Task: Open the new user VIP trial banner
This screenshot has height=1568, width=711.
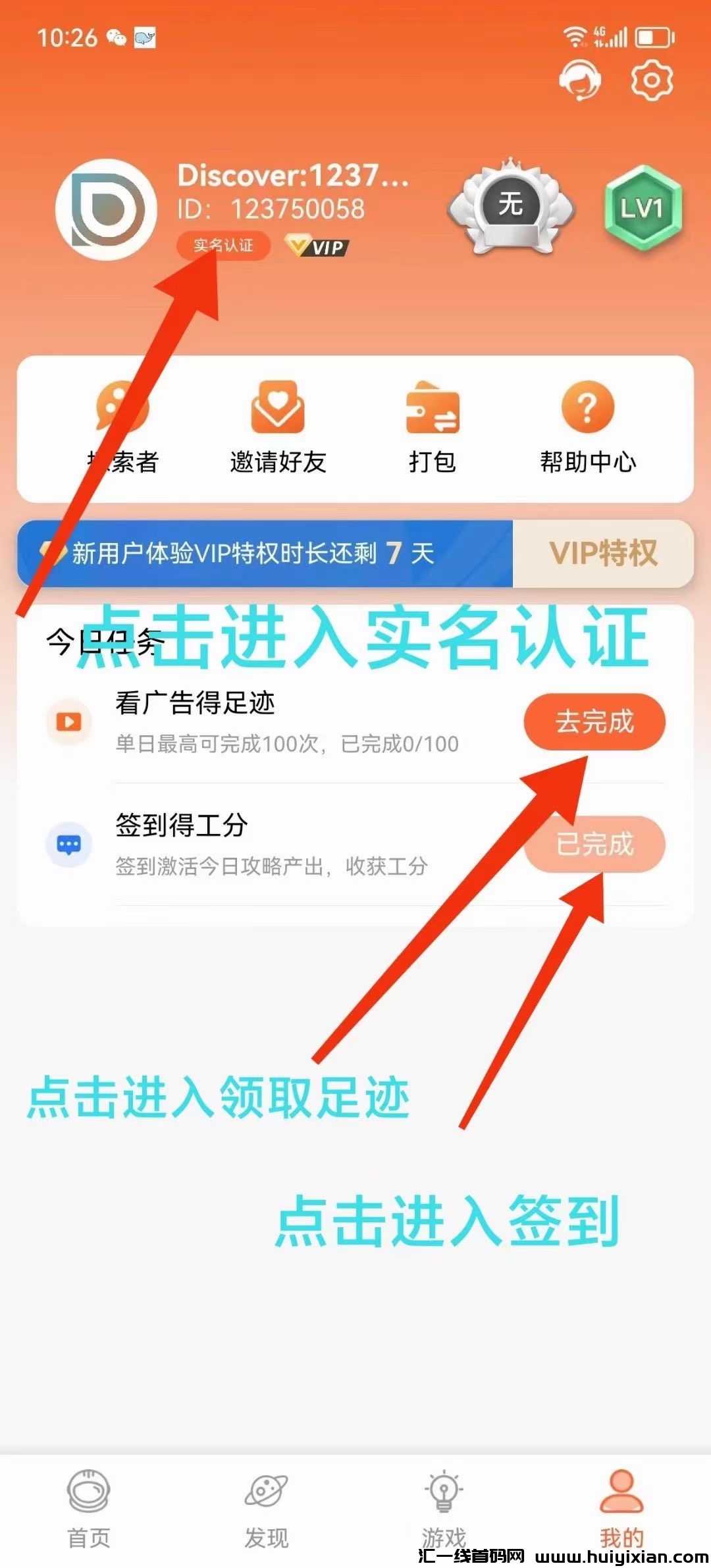Action: pos(265,554)
